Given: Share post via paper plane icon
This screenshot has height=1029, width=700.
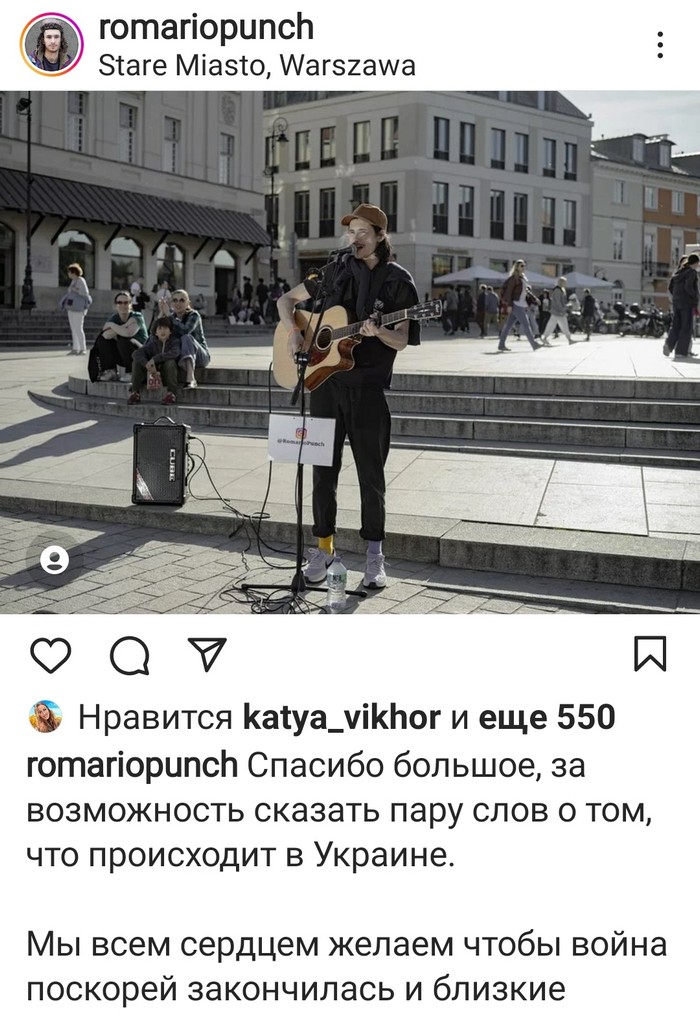Looking at the screenshot, I should point(207,654).
